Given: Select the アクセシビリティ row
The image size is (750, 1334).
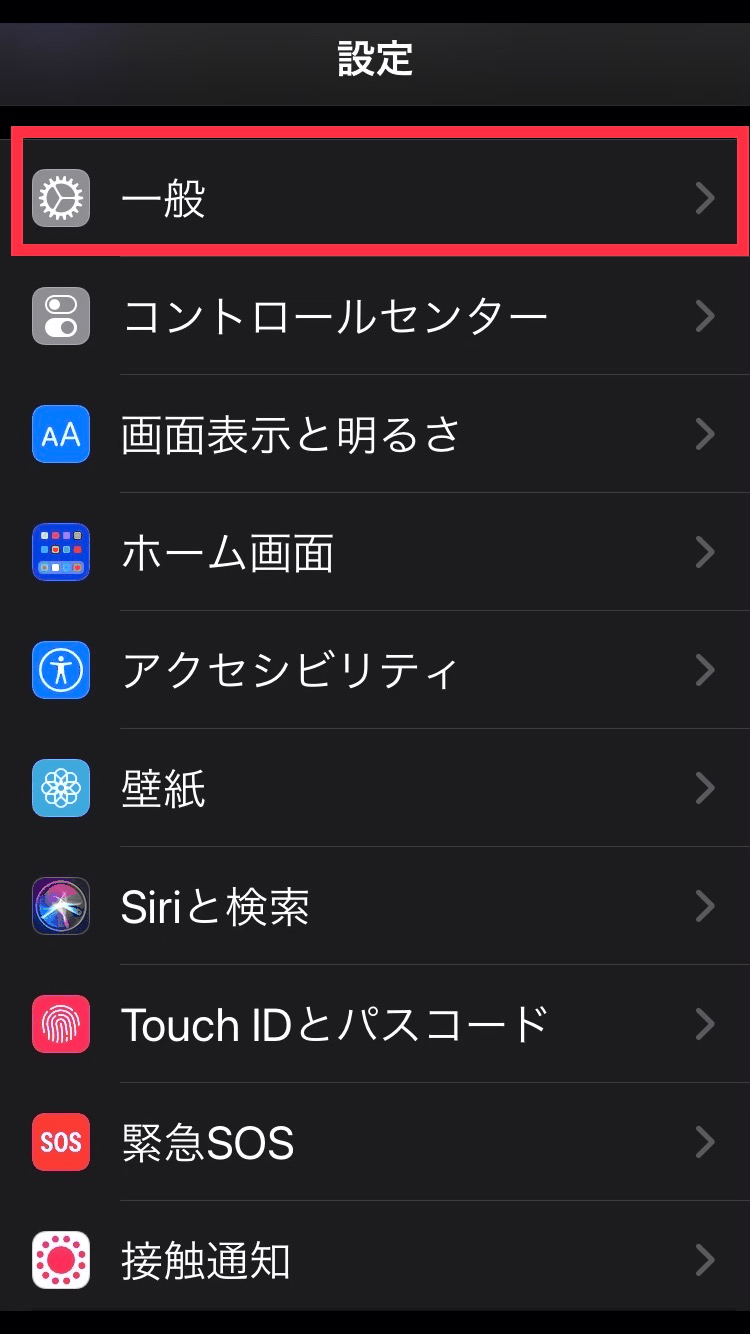Looking at the screenshot, I should click(375, 670).
